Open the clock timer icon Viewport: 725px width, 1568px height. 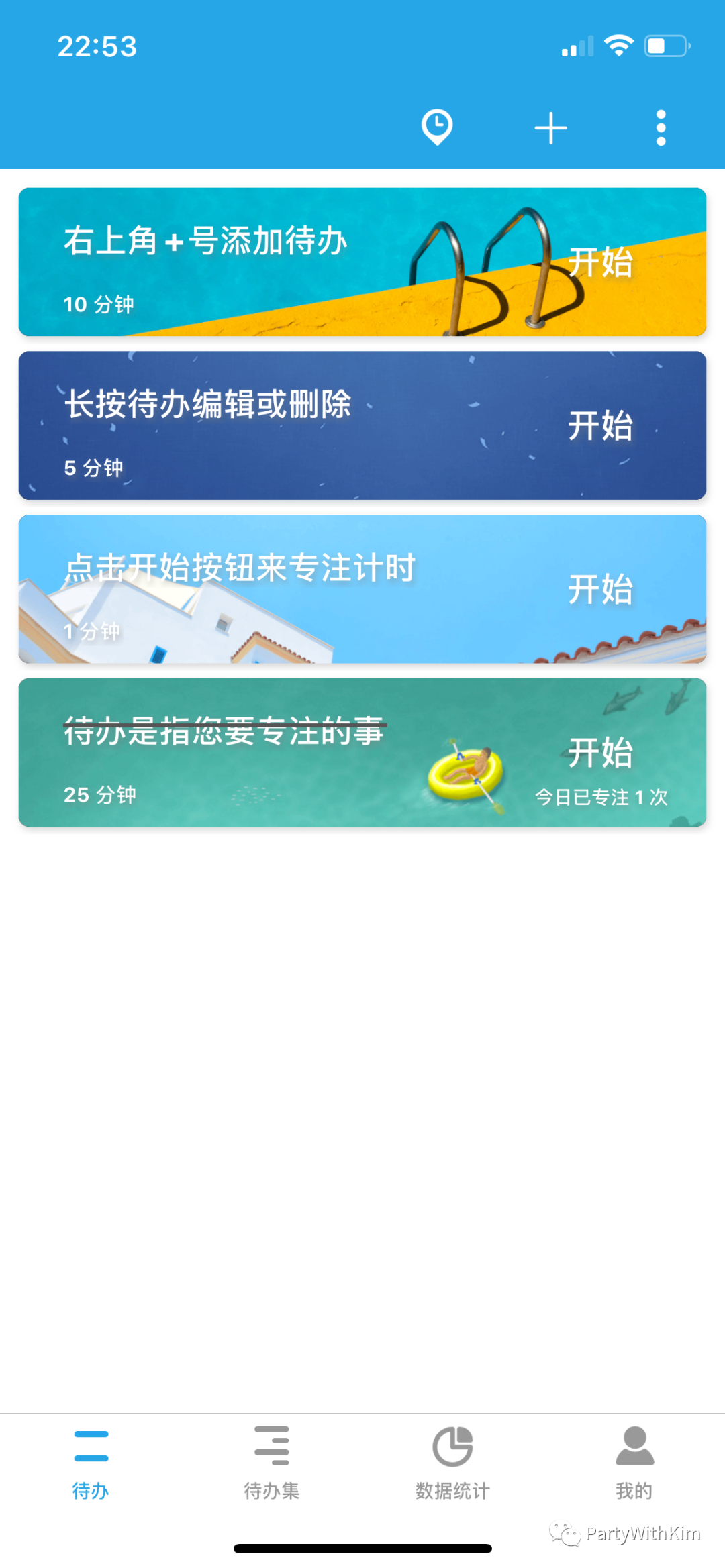pyautogui.click(x=437, y=127)
